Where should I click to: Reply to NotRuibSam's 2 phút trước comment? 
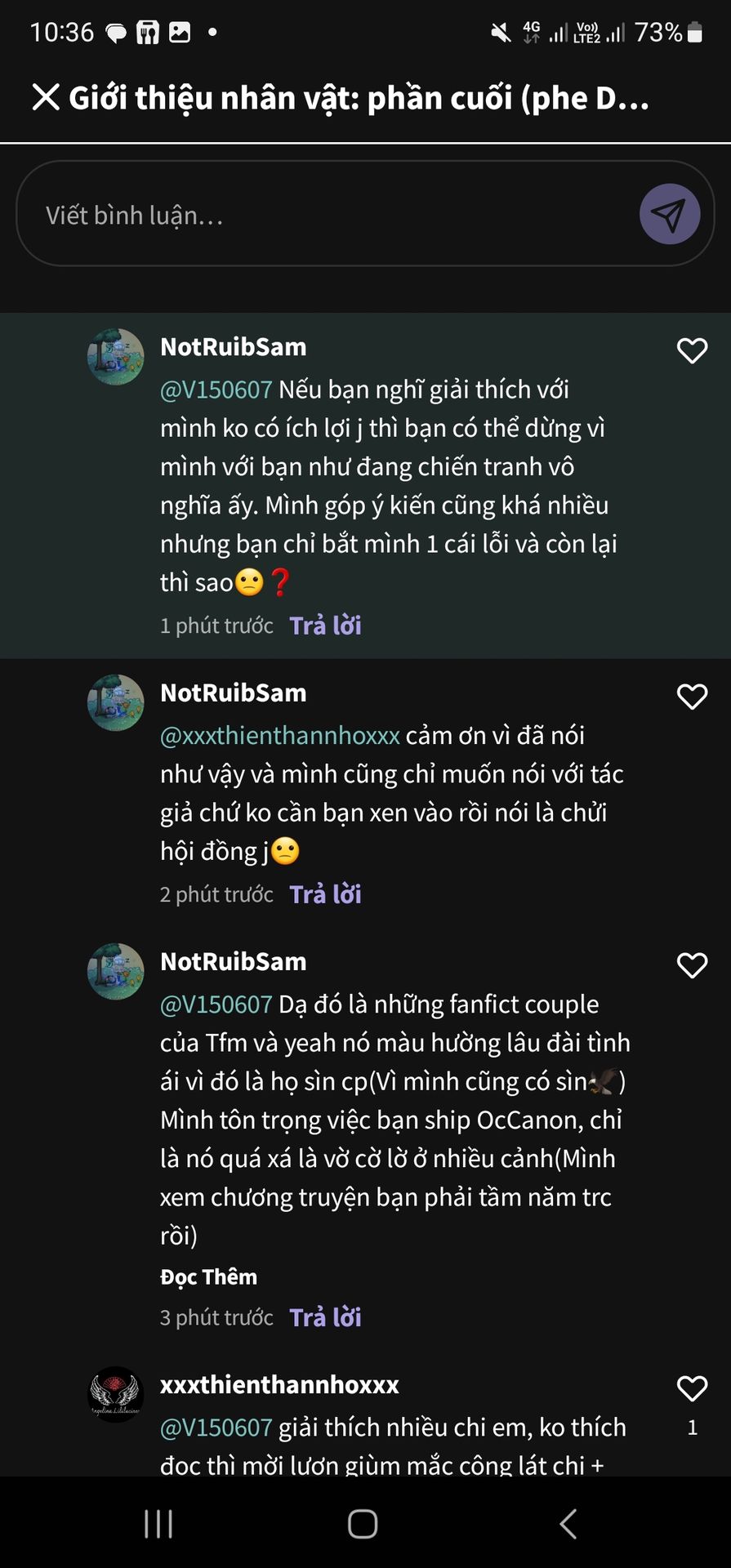click(325, 894)
